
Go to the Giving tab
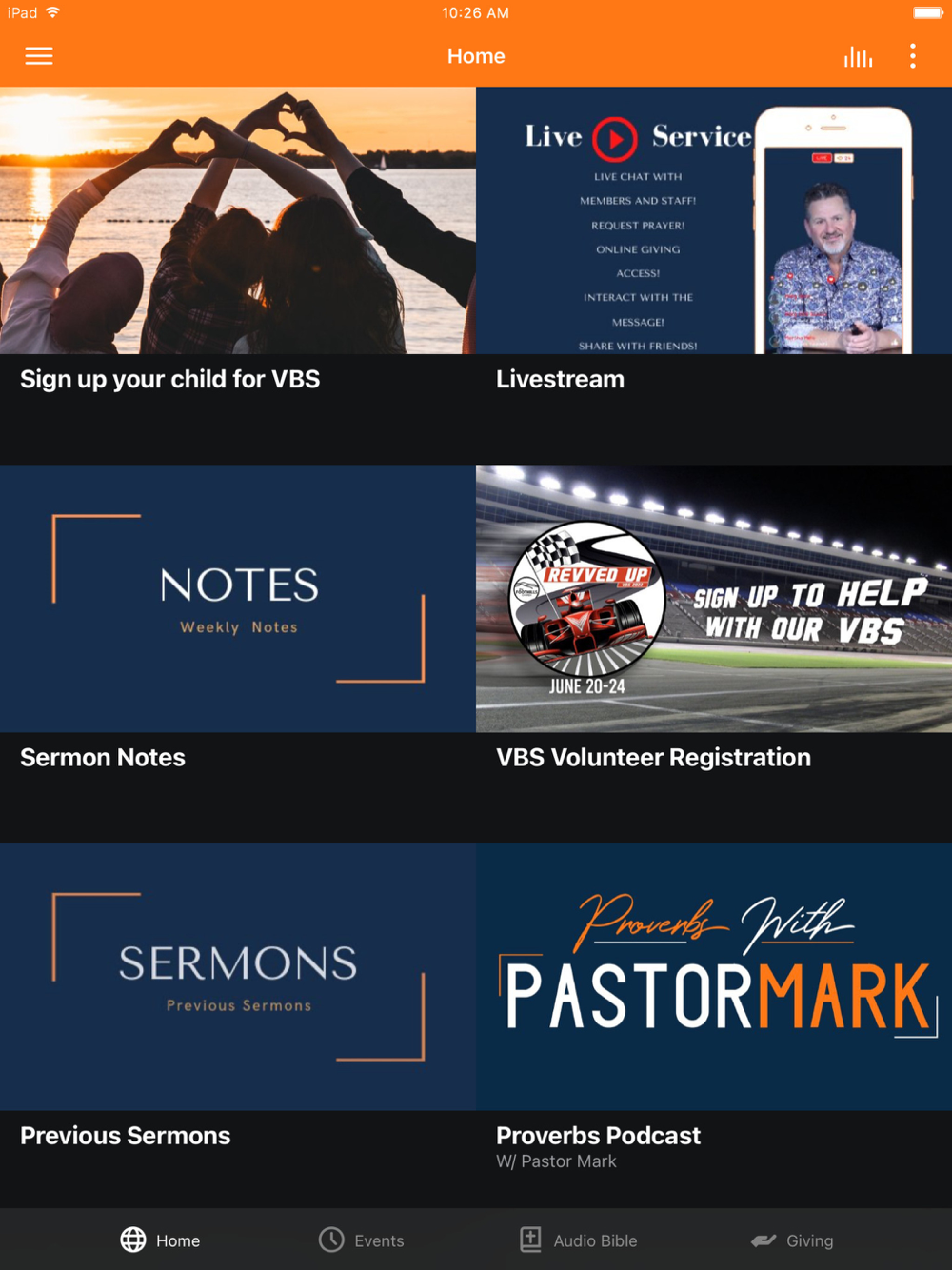792,1240
